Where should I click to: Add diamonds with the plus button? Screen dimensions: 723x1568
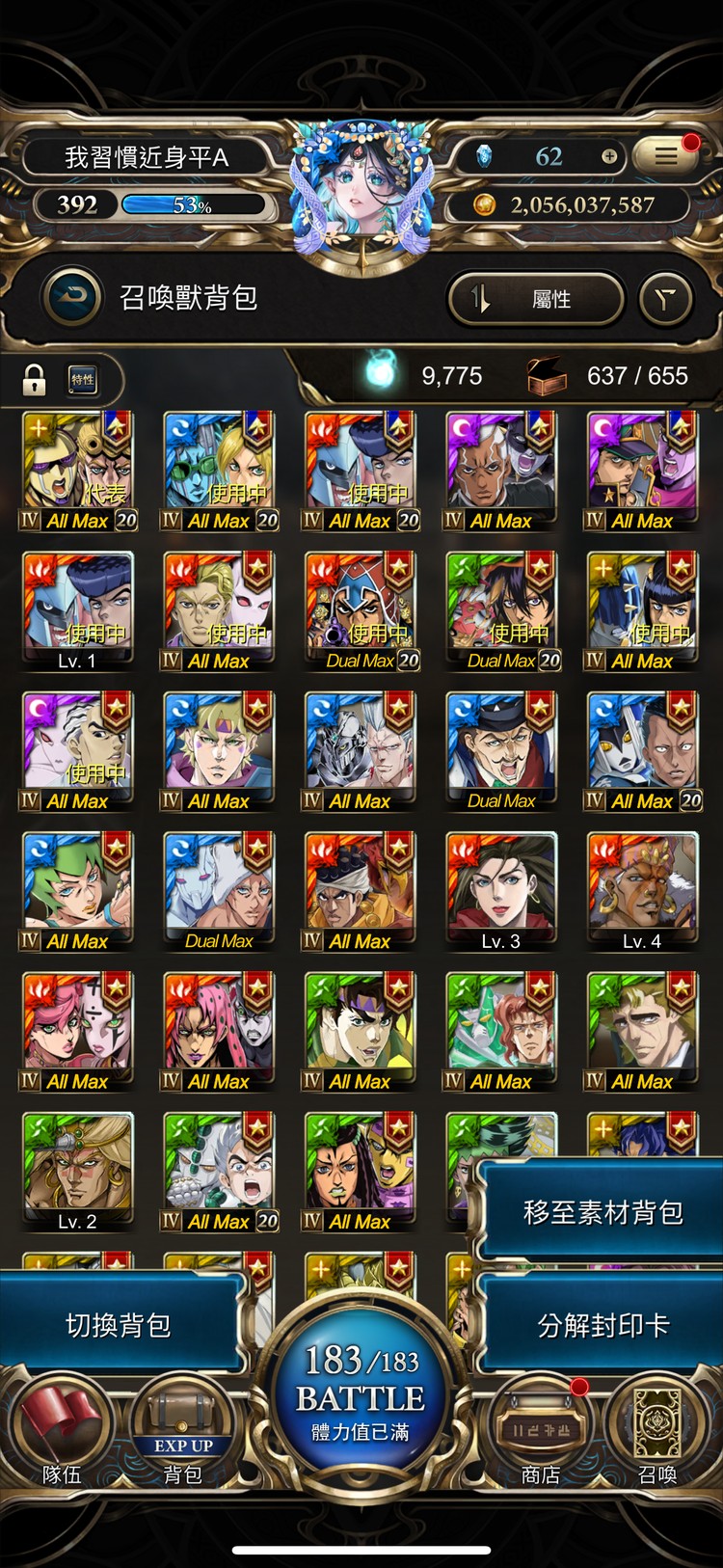point(609,156)
